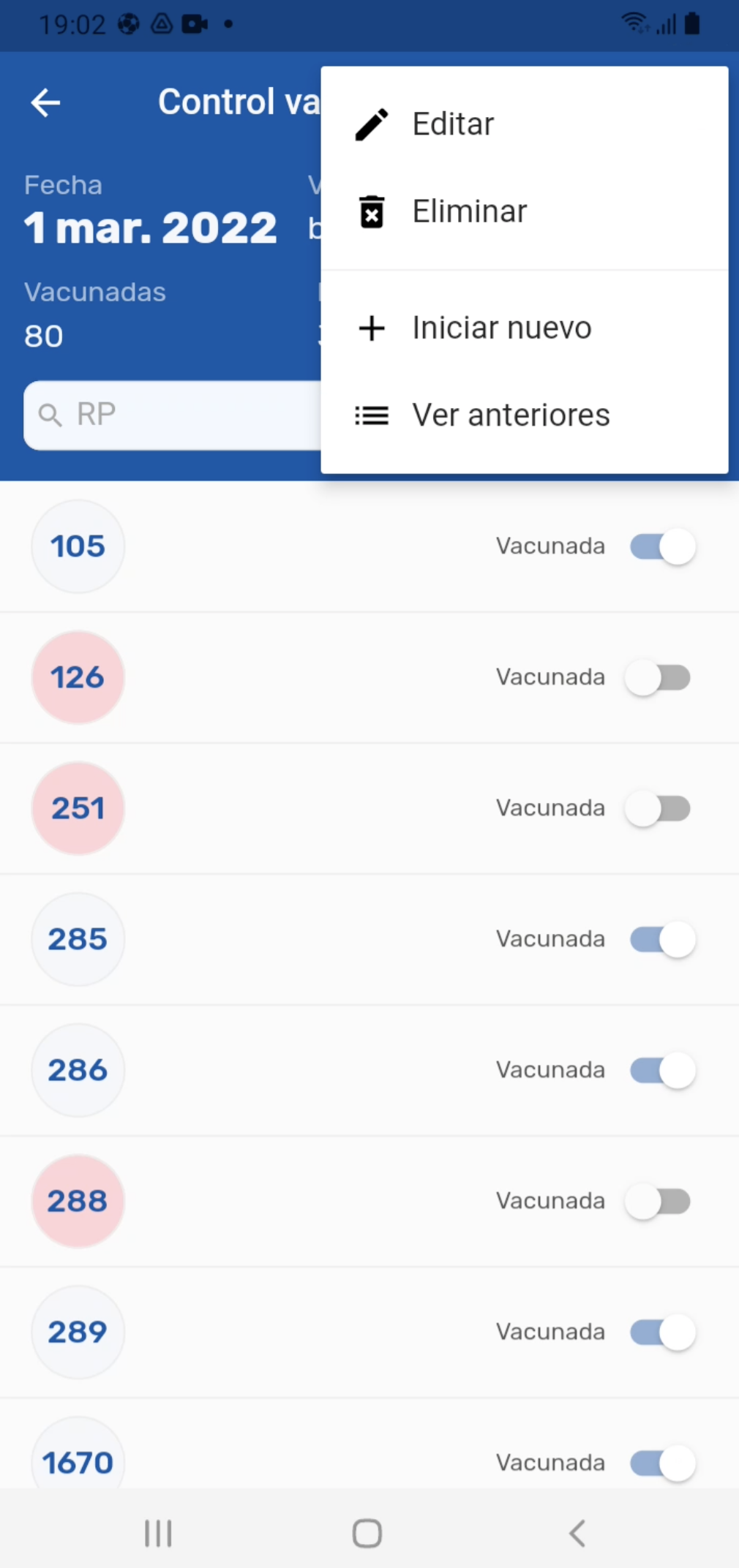Unmark Vacunada for animal 289
Viewport: 739px width, 1568px height.
coord(662,1333)
